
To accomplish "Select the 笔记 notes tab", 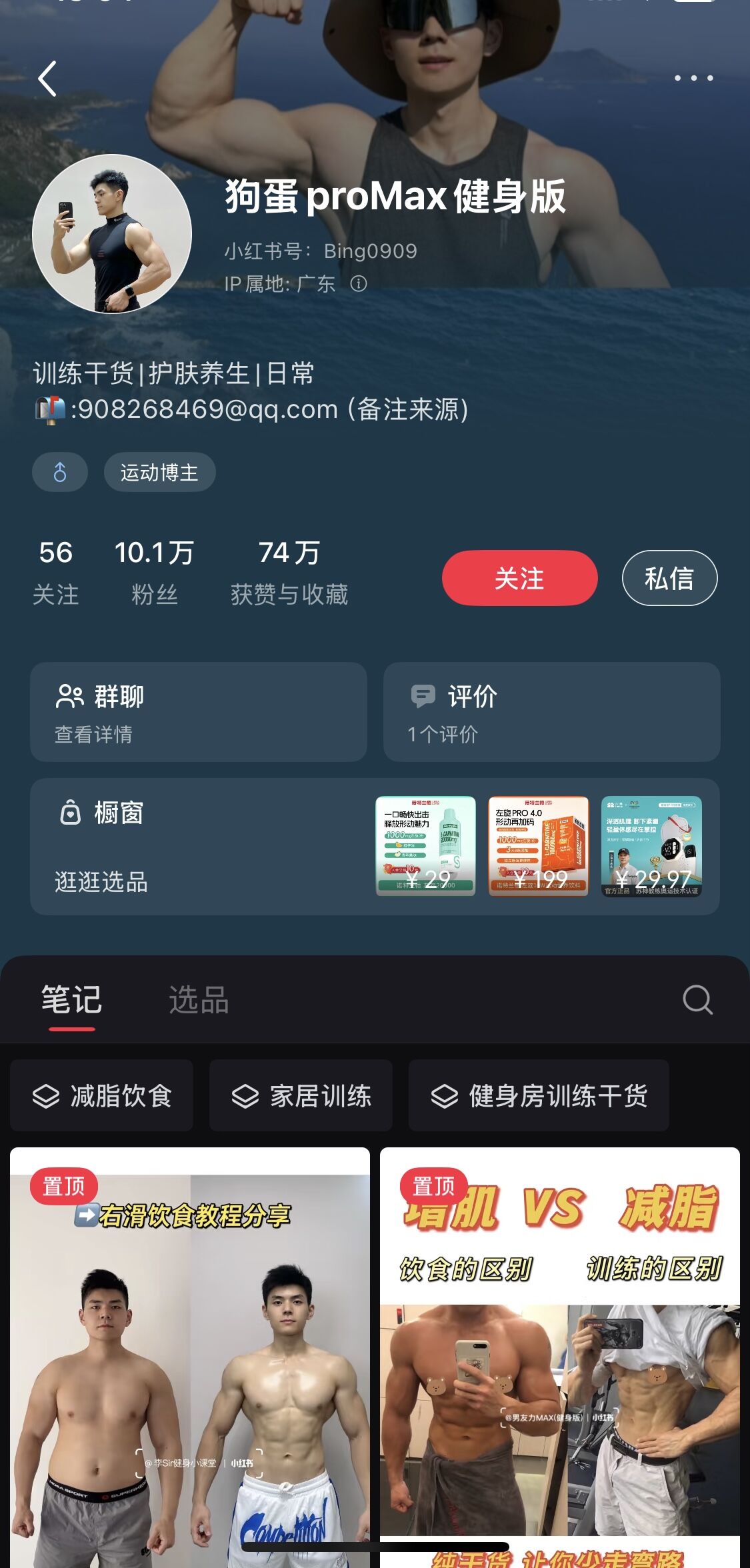I will click(71, 1000).
